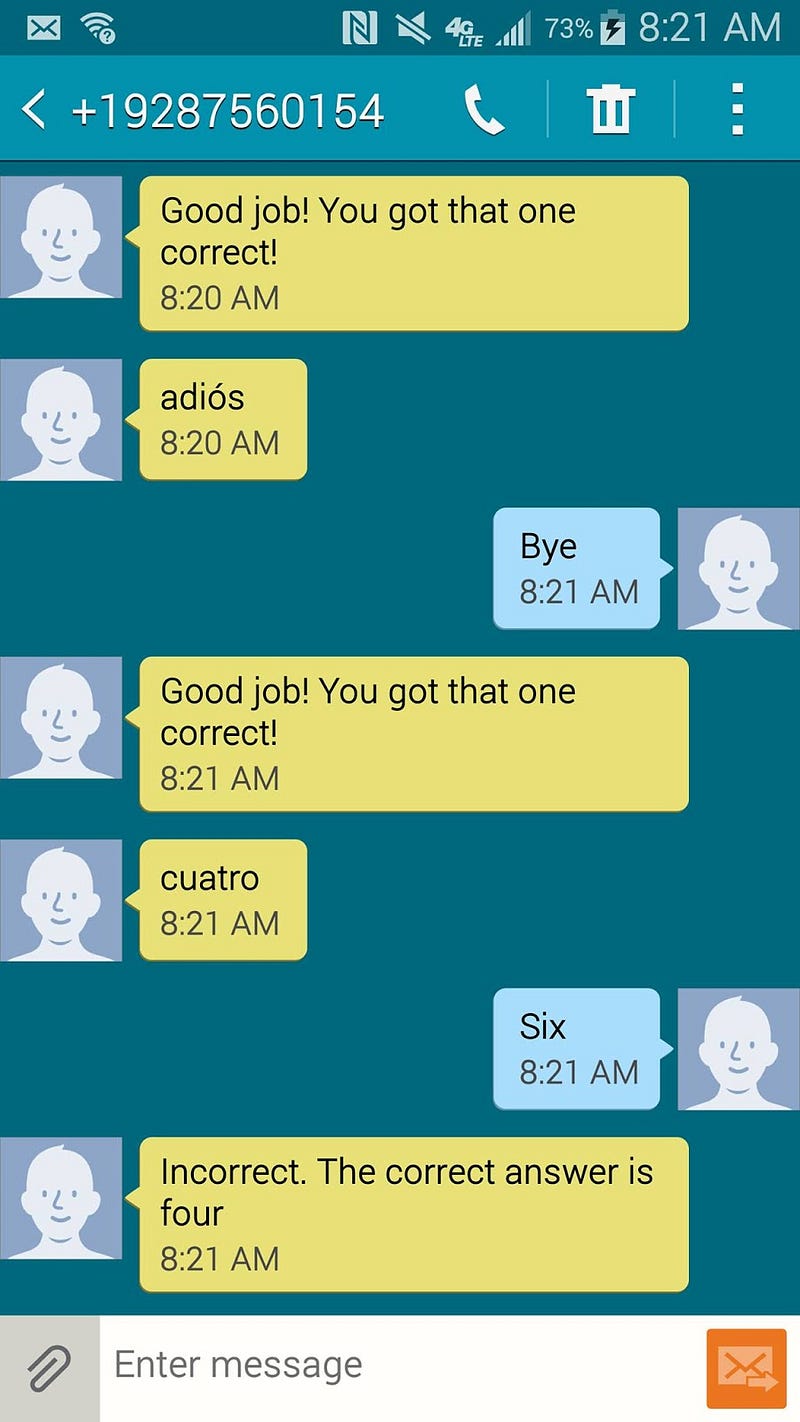Open the three-dot overflow menu
Viewport: 800px width, 1422px height.
(x=737, y=109)
